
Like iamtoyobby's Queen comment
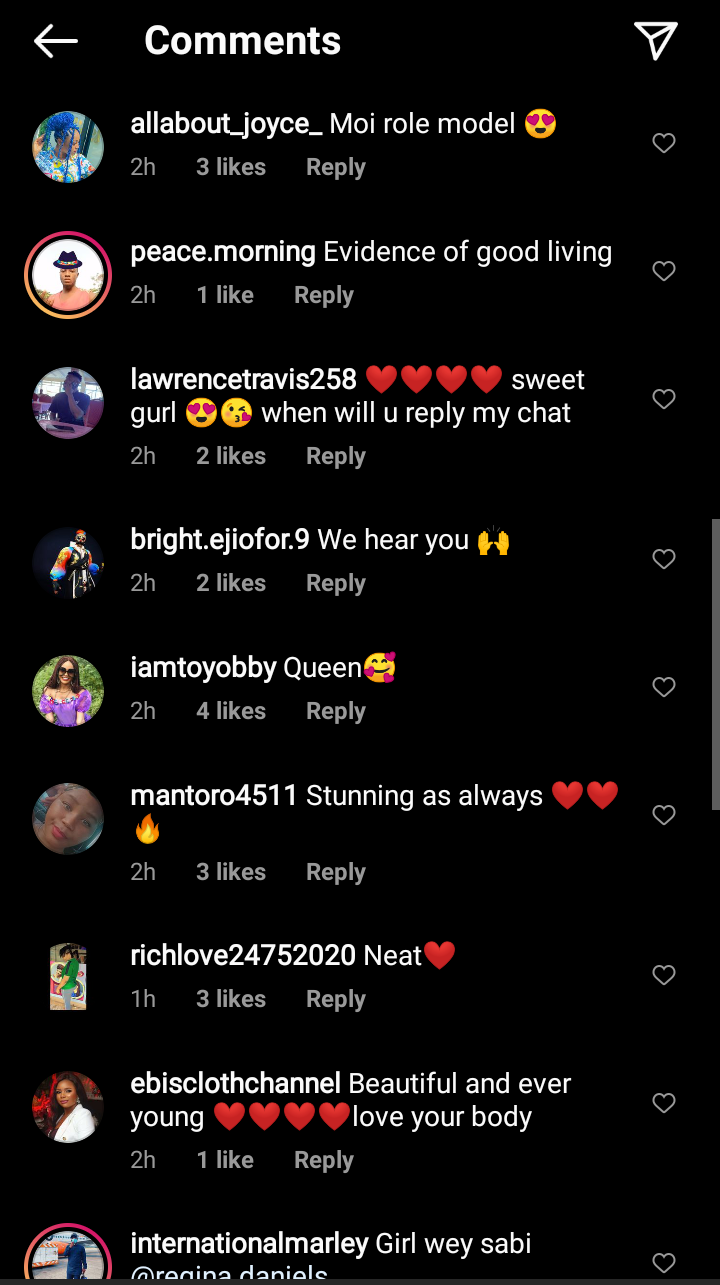pos(664,687)
